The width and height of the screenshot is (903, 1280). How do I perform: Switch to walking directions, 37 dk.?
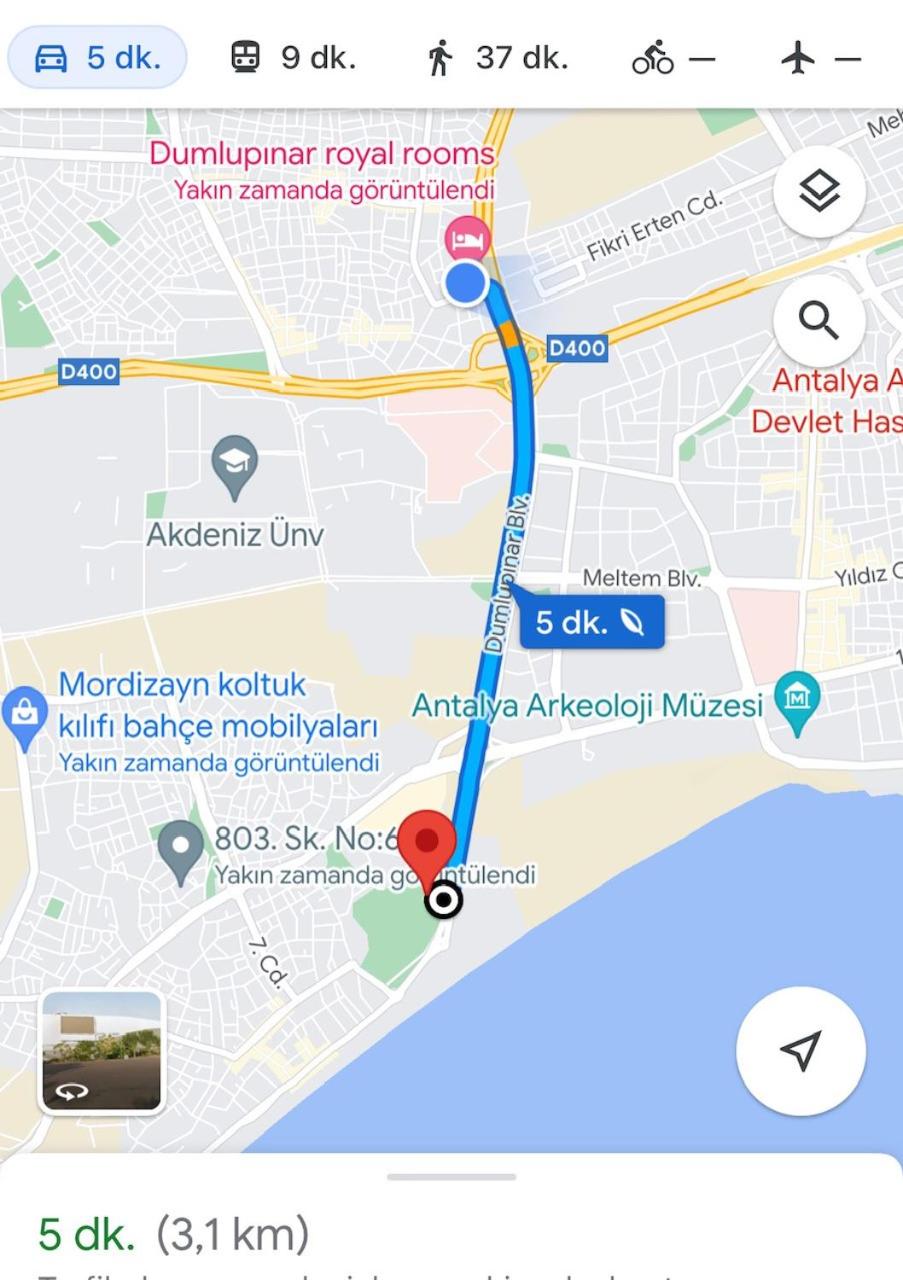click(496, 58)
